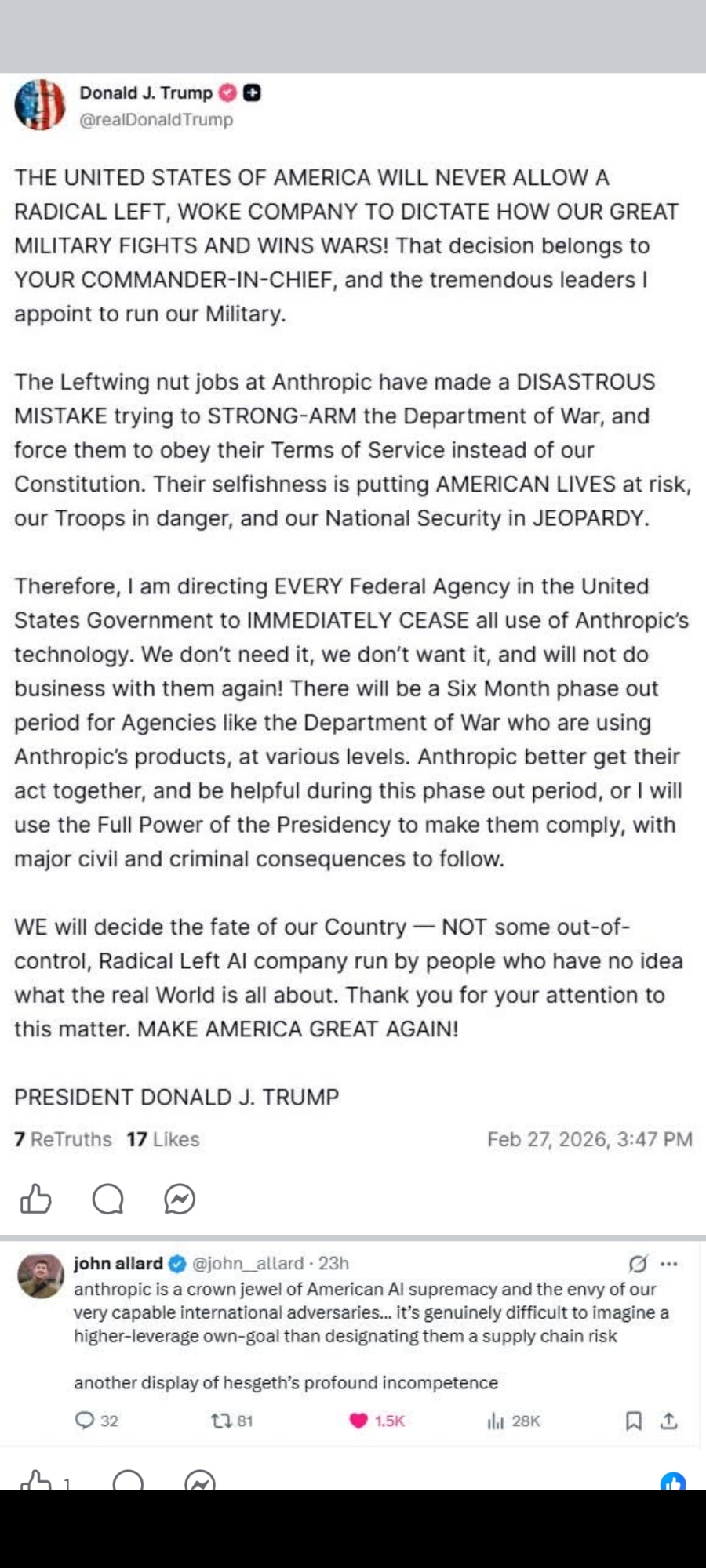Like the john allard tweet photo
This screenshot has width=706, height=1568.
(36, 1480)
